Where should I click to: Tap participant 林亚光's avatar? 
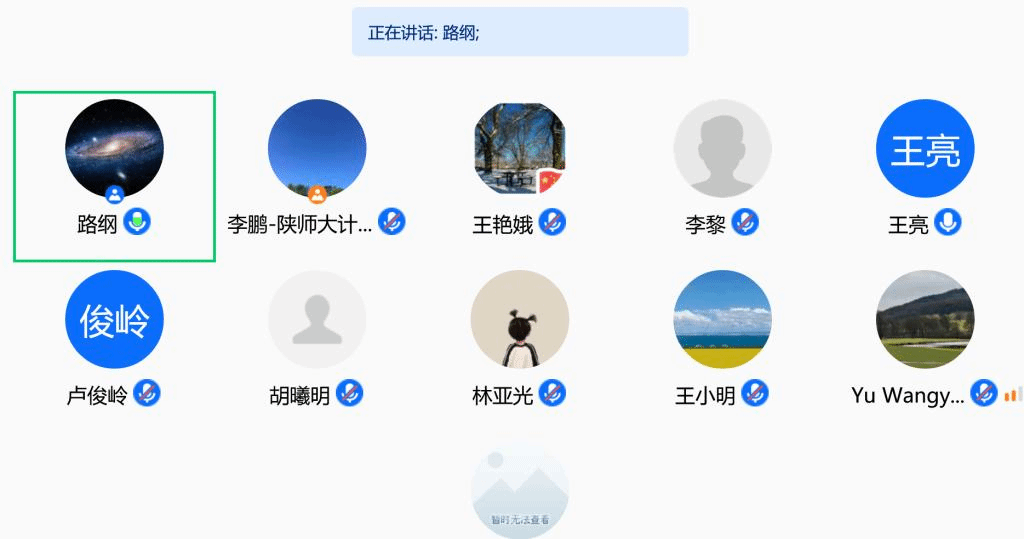(520, 320)
